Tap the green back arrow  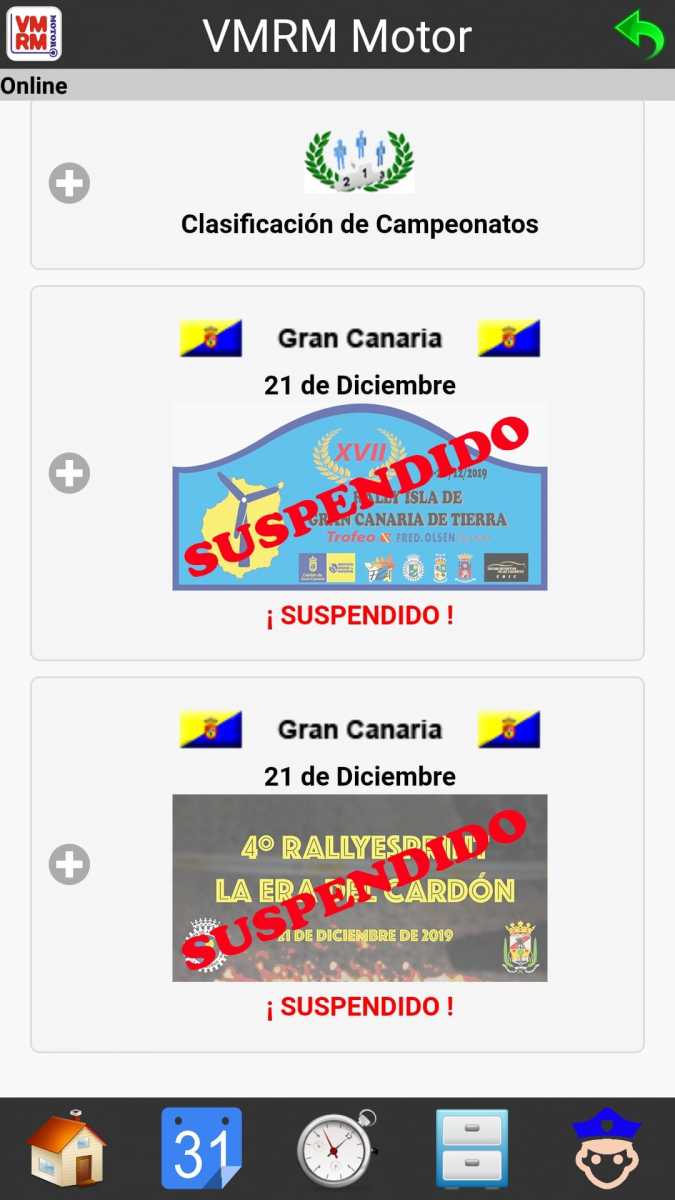point(640,34)
